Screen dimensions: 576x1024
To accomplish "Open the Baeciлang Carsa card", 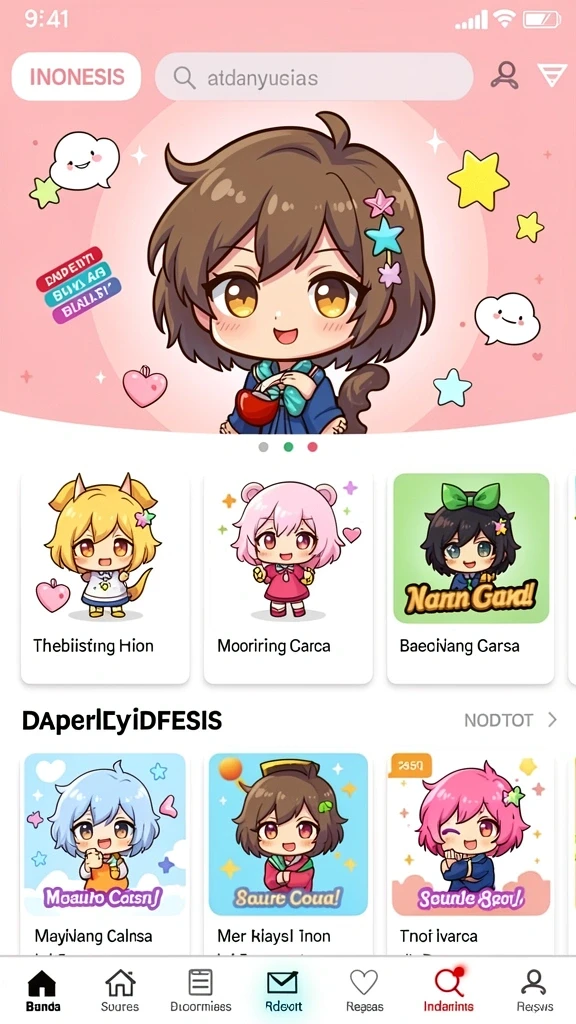I will pyautogui.click(x=470, y=577).
